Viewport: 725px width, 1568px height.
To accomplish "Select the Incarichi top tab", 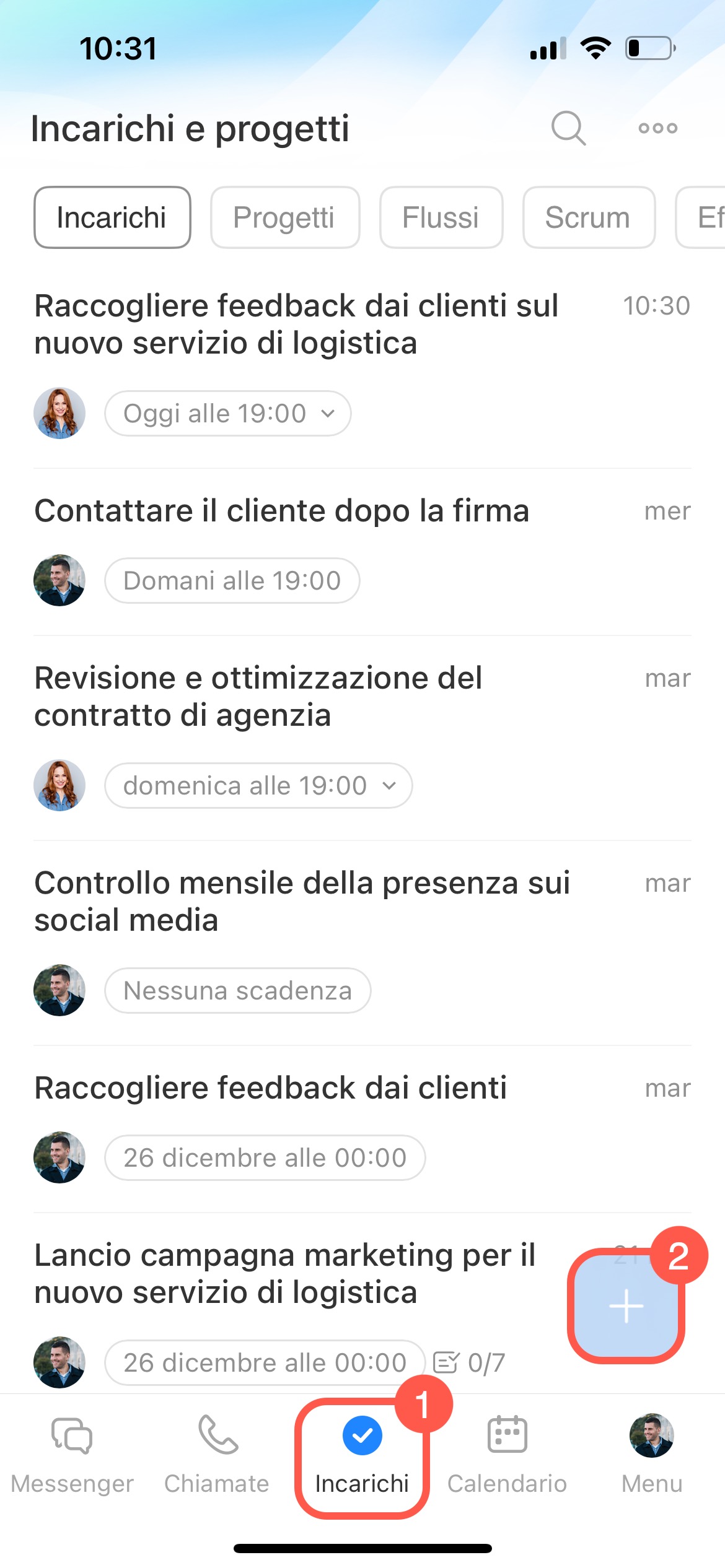I will pyautogui.click(x=112, y=217).
